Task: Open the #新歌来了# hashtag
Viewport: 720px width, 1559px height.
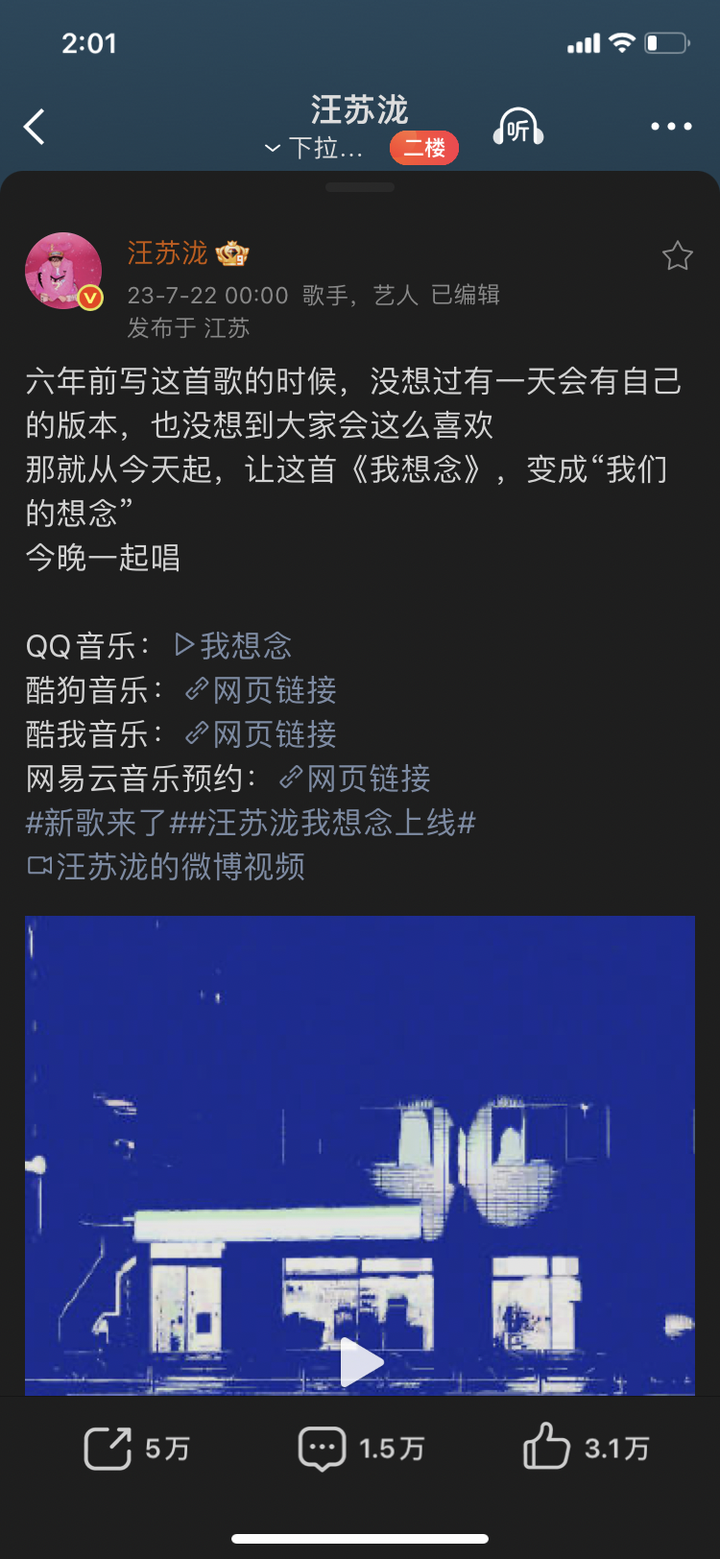Action: (x=98, y=823)
